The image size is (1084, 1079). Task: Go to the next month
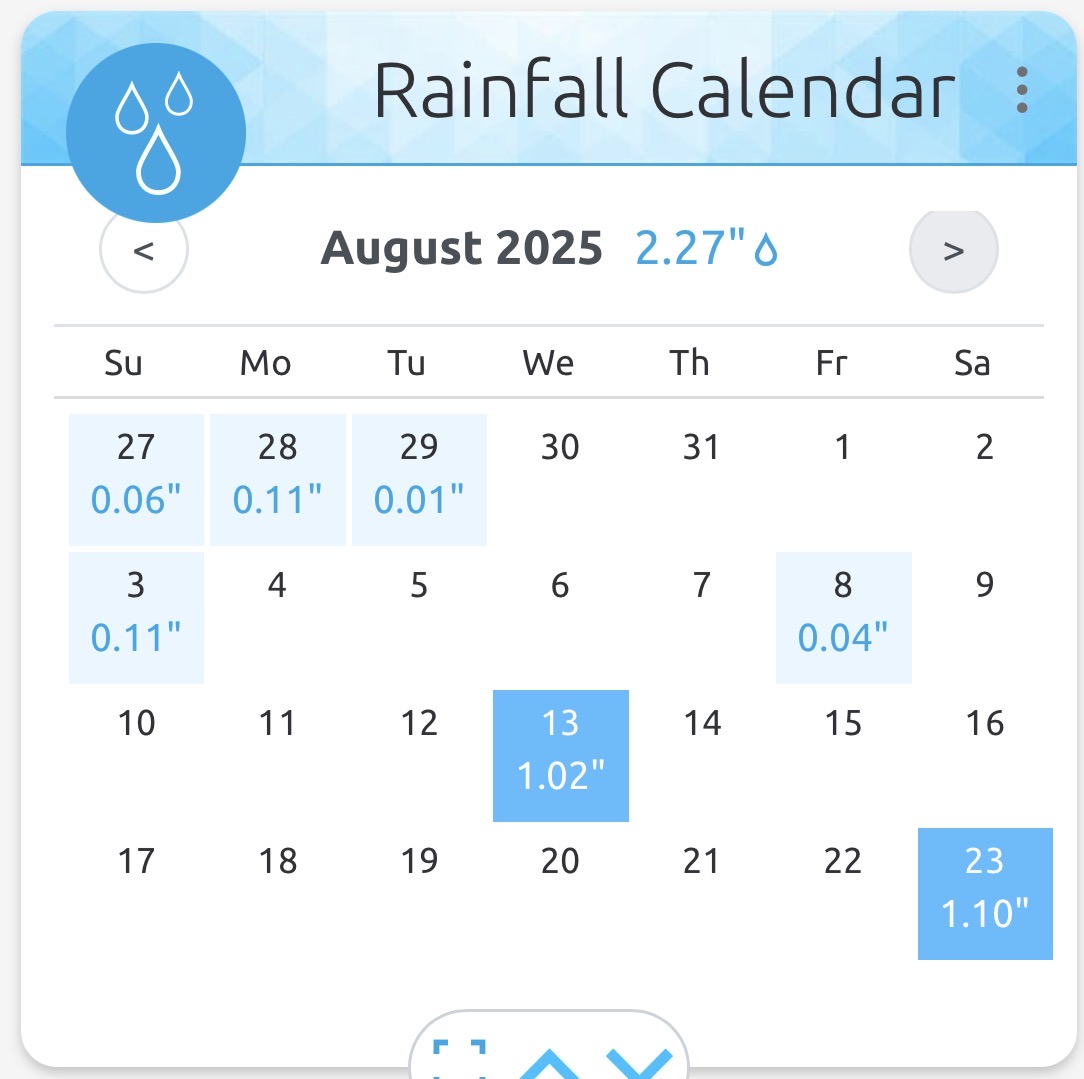click(953, 250)
